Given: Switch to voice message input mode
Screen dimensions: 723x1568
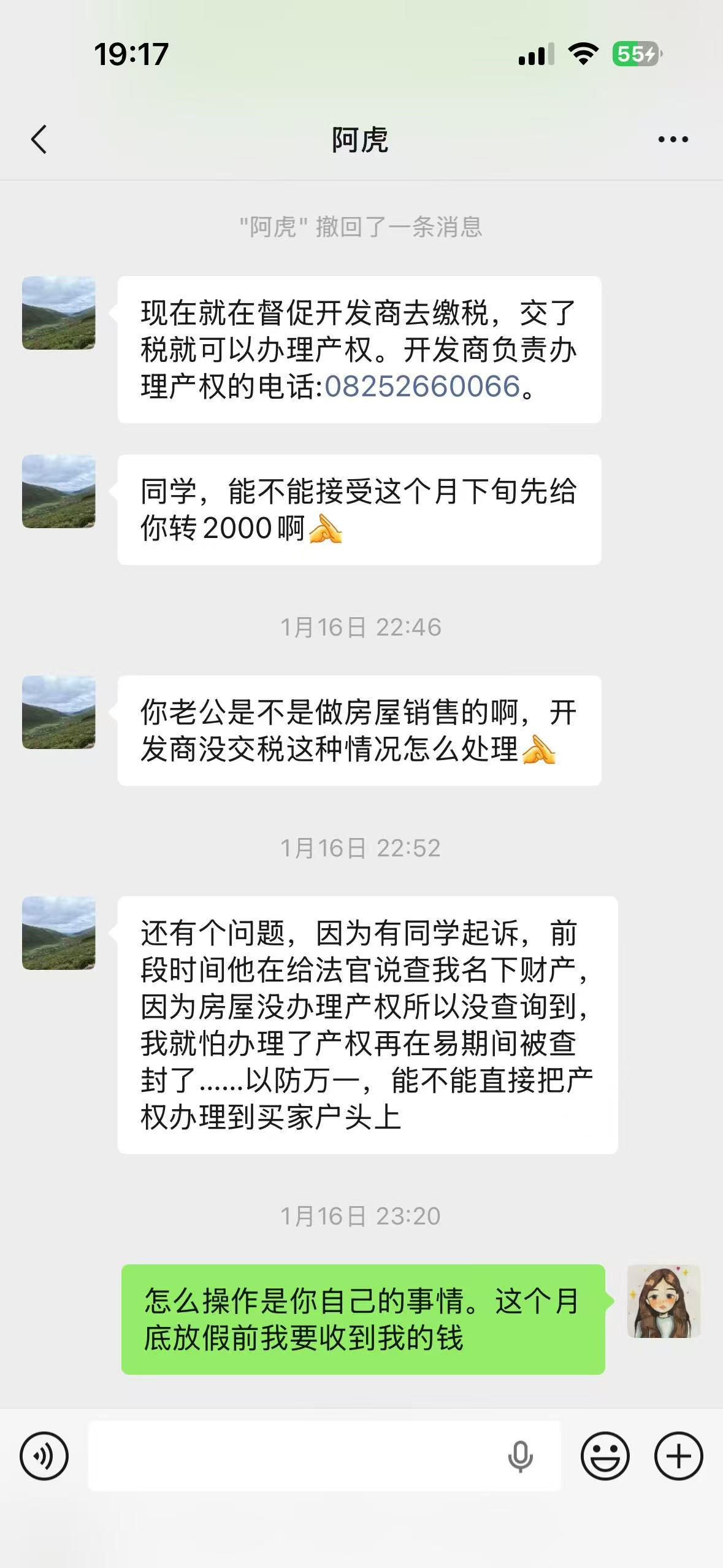Looking at the screenshot, I should [x=44, y=1456].
